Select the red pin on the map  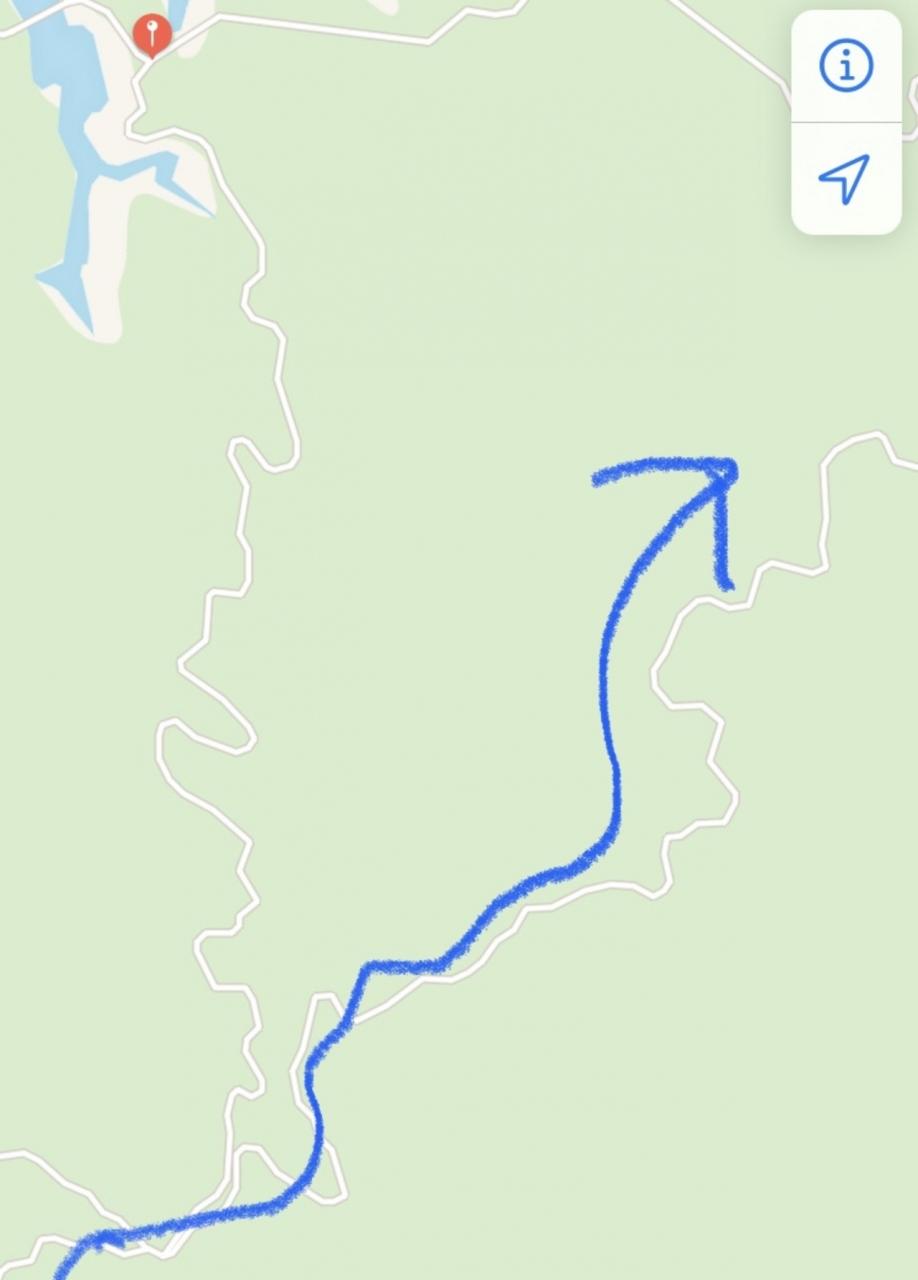click(x=152, y=34)
